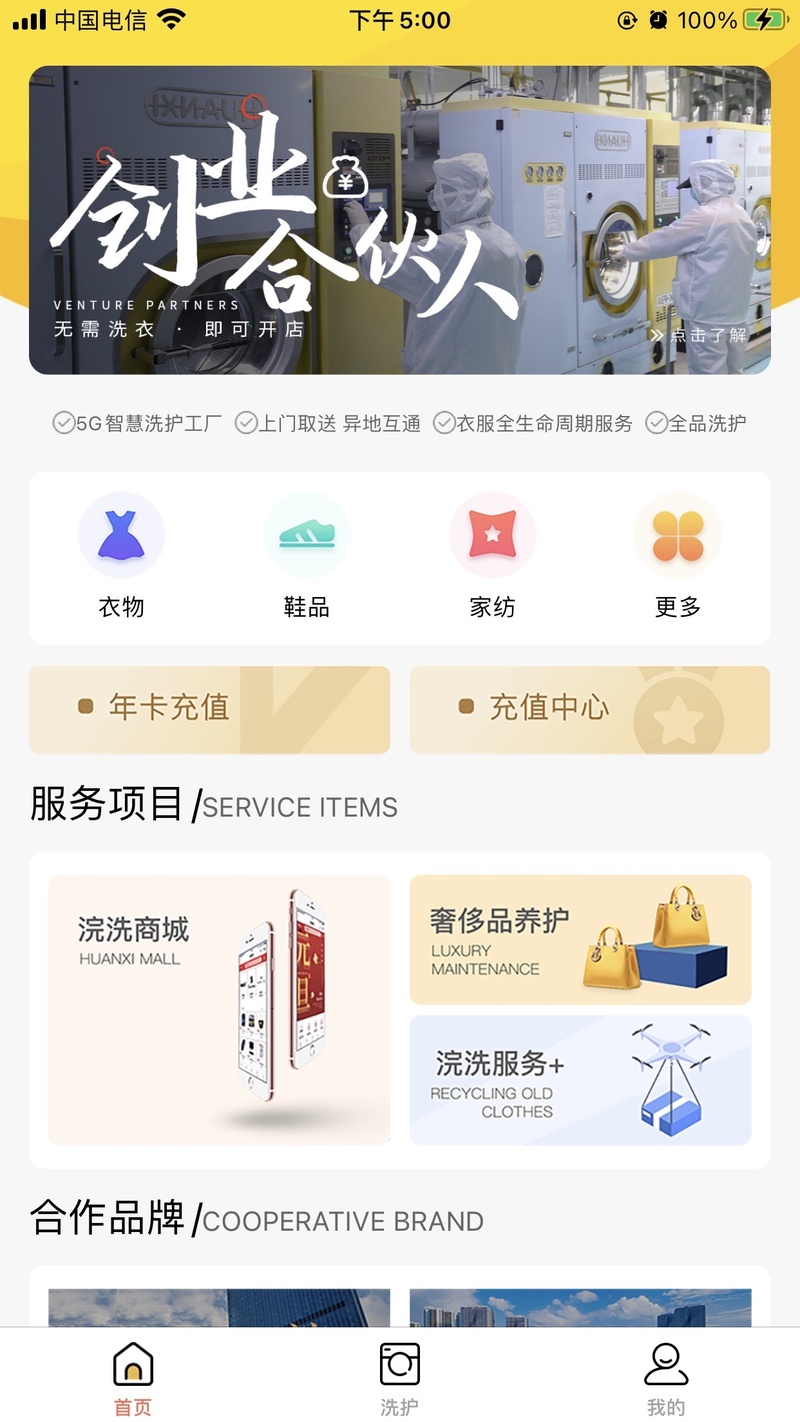Screen dimensions: 800x1422
Task: Tap the 首页 tab
Action: (133, 1379)
